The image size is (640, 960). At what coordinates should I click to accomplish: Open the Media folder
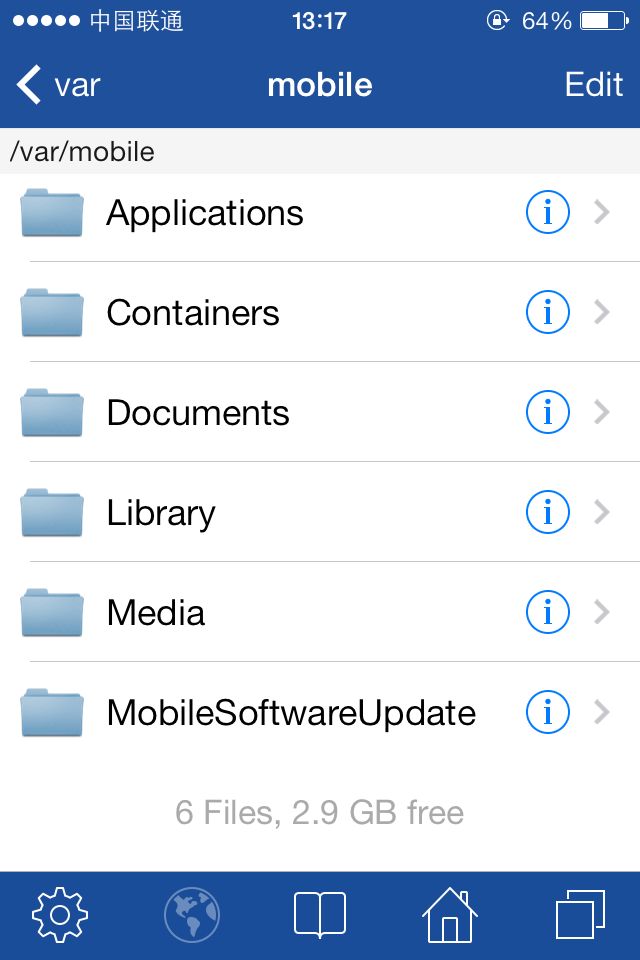pyautogui.click(x=156, y=613)
